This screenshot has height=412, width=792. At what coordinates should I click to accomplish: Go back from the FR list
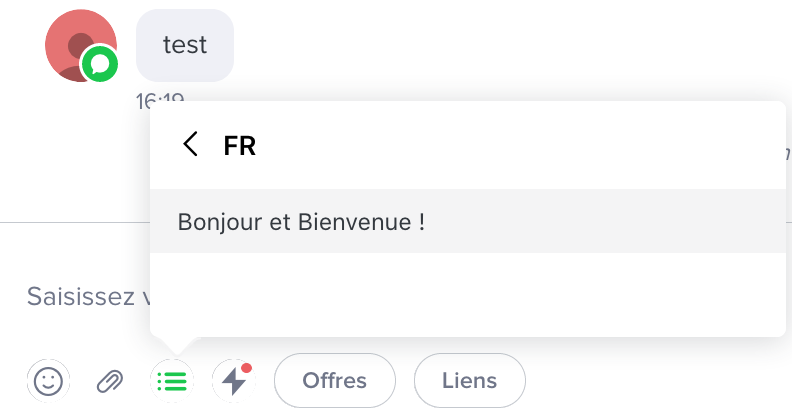click(190, 145)
